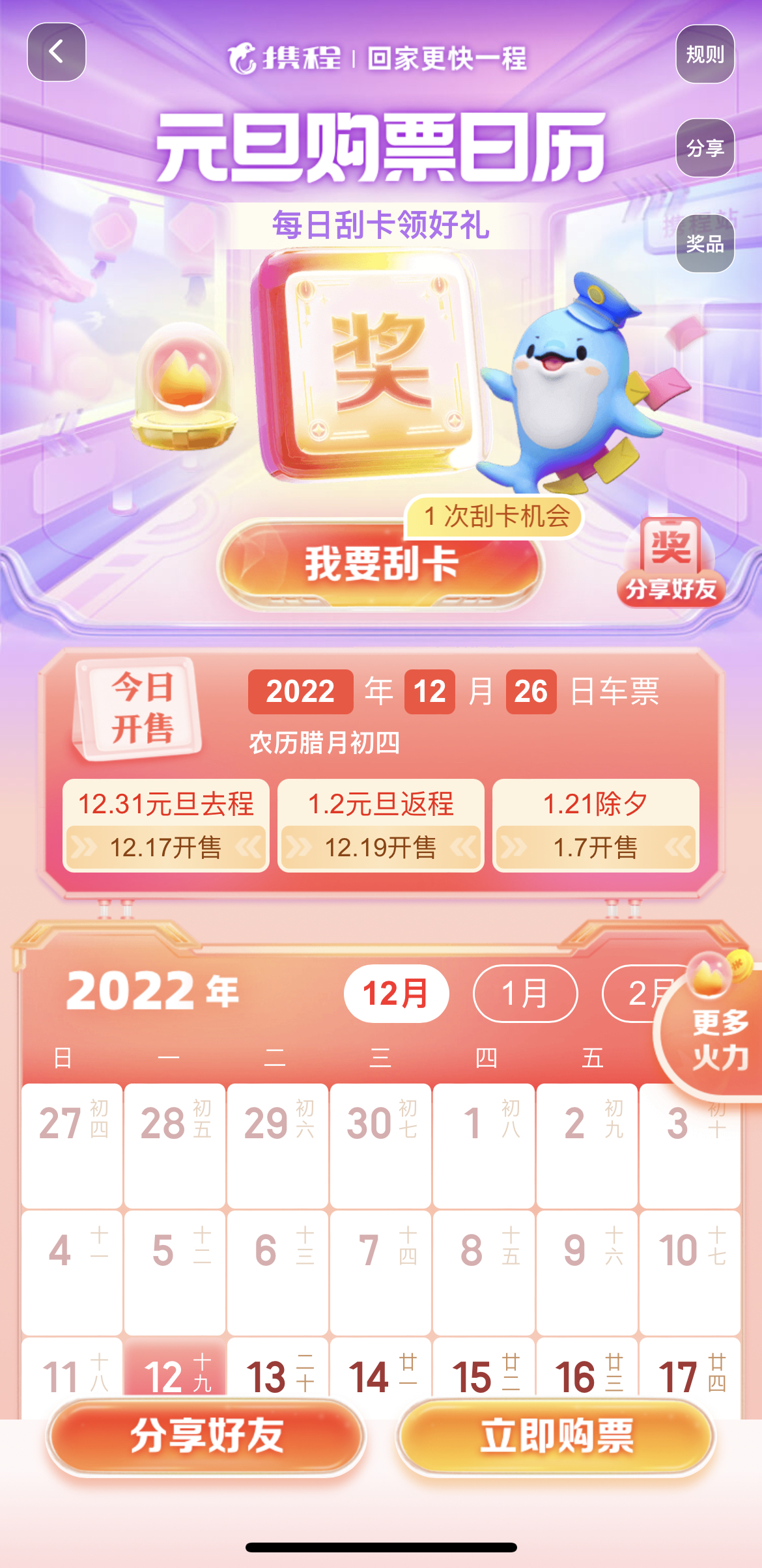Viewport: 762px width, 1568px height.
Task: Switch to the 12月 calendar tab
Action: click(x=396, y=993)
